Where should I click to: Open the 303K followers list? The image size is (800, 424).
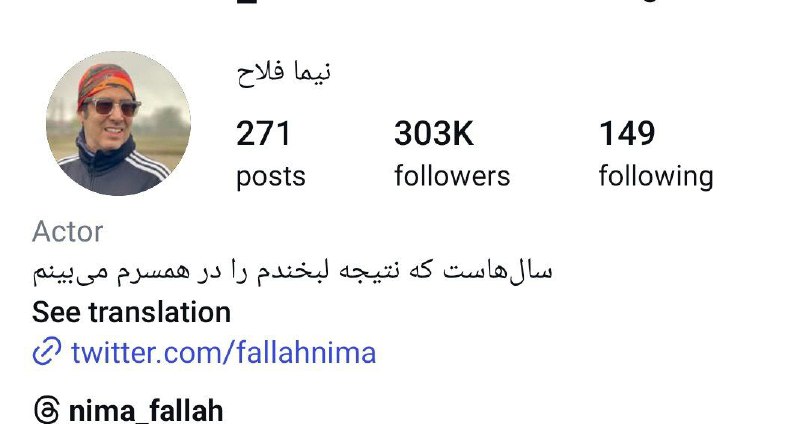[x=451, y=154]
